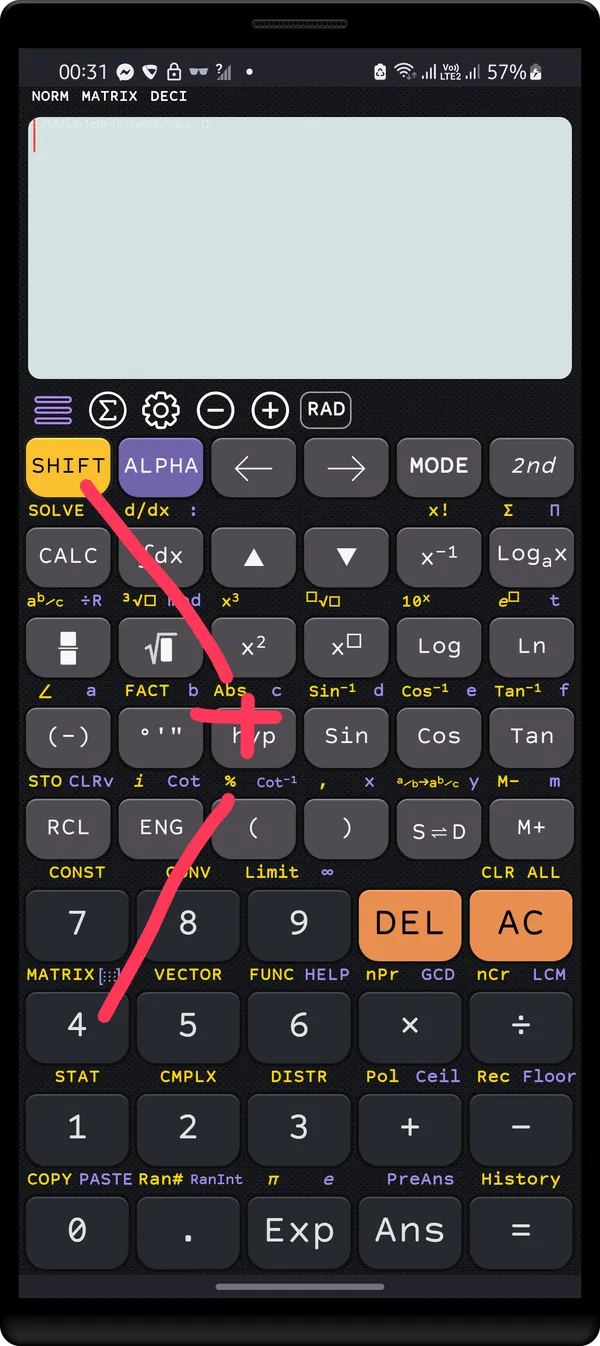Open the MODE menu
The height and width of the screenshot is (1346, 600).
(x=438, y=466)
